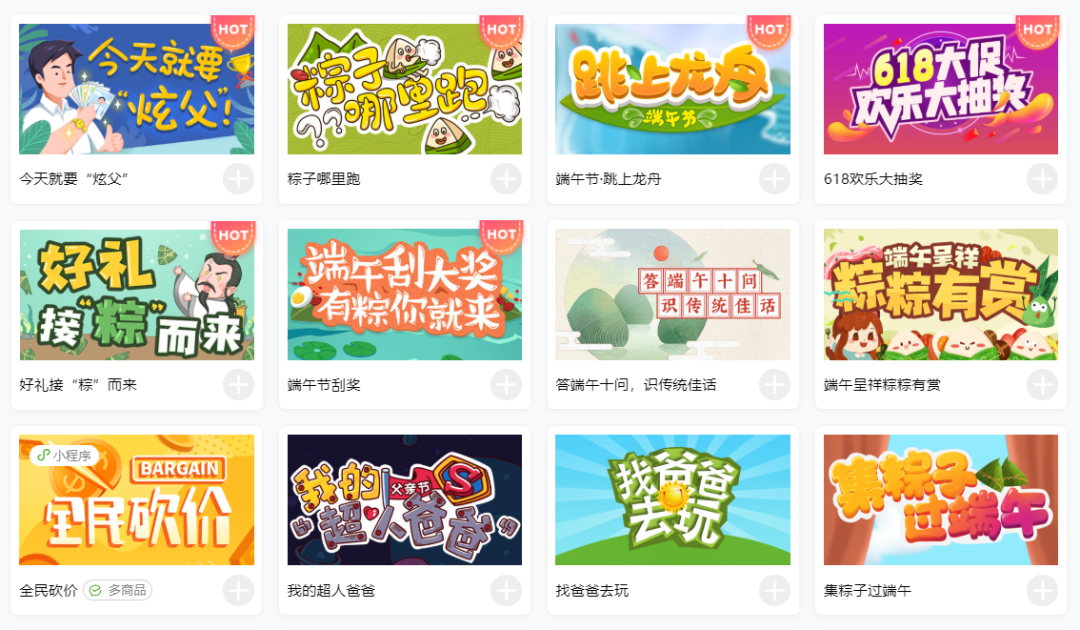
Task: View the 我的超人爸爸 template
Action: 404,500
